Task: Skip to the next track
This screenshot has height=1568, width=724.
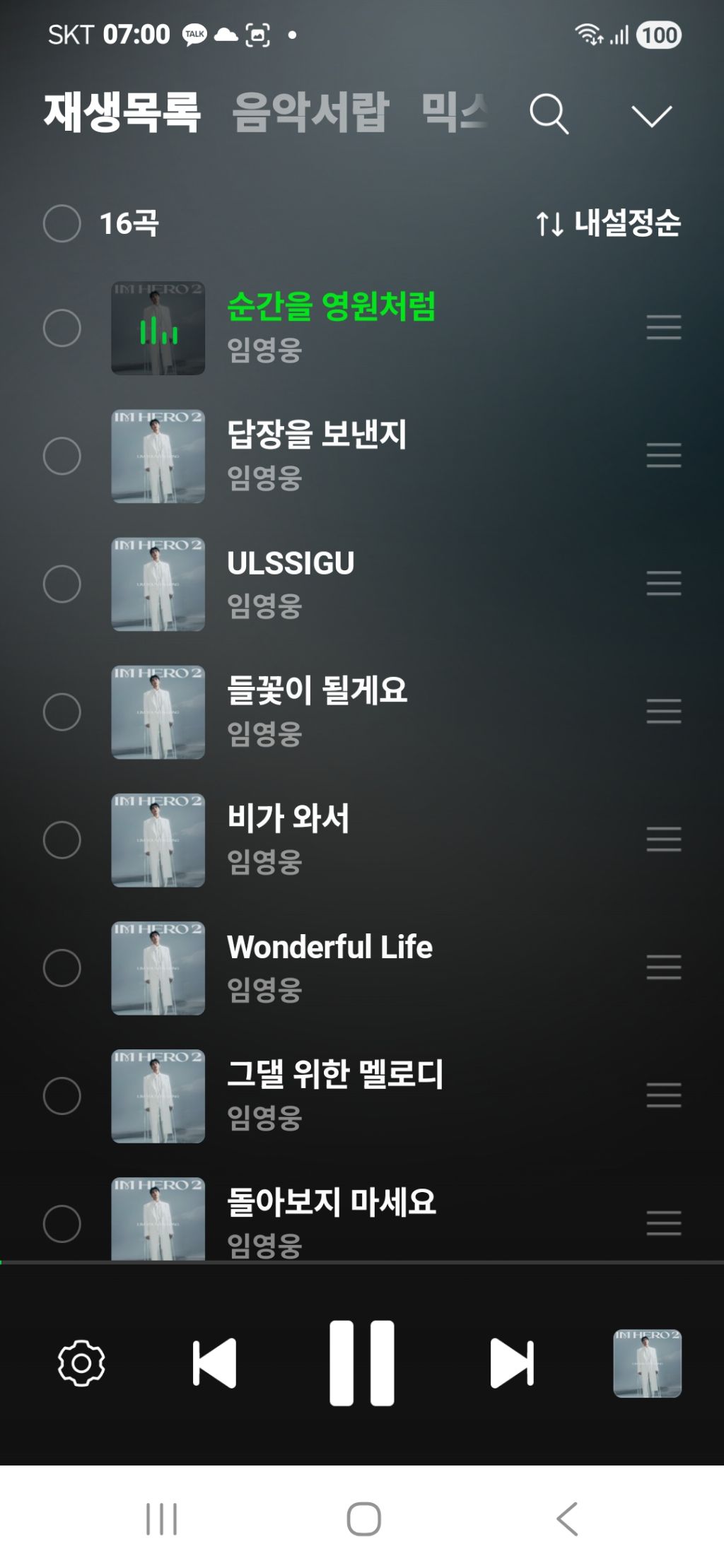Action: (511, 1362)
